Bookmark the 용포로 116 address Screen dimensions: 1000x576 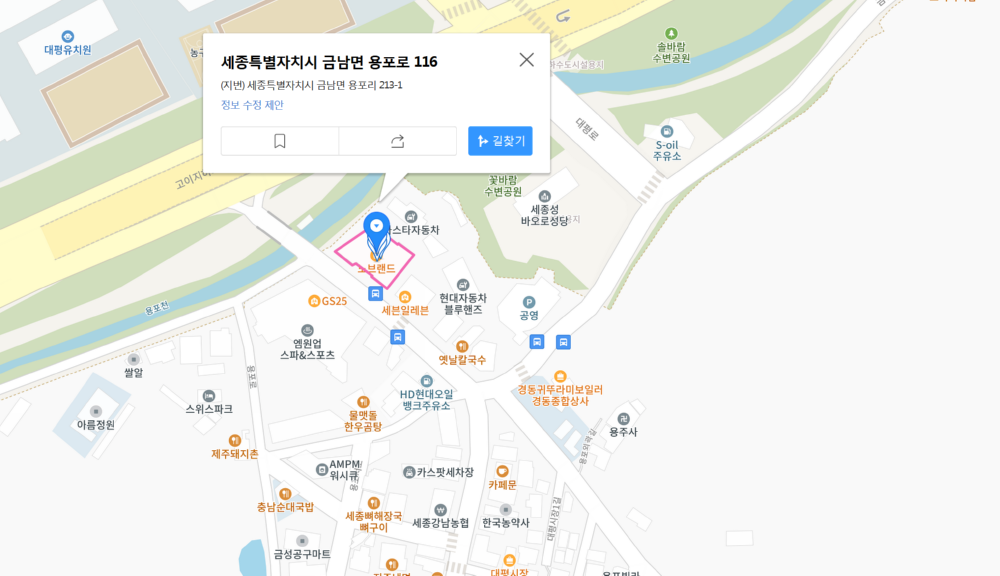coord(280,141)
